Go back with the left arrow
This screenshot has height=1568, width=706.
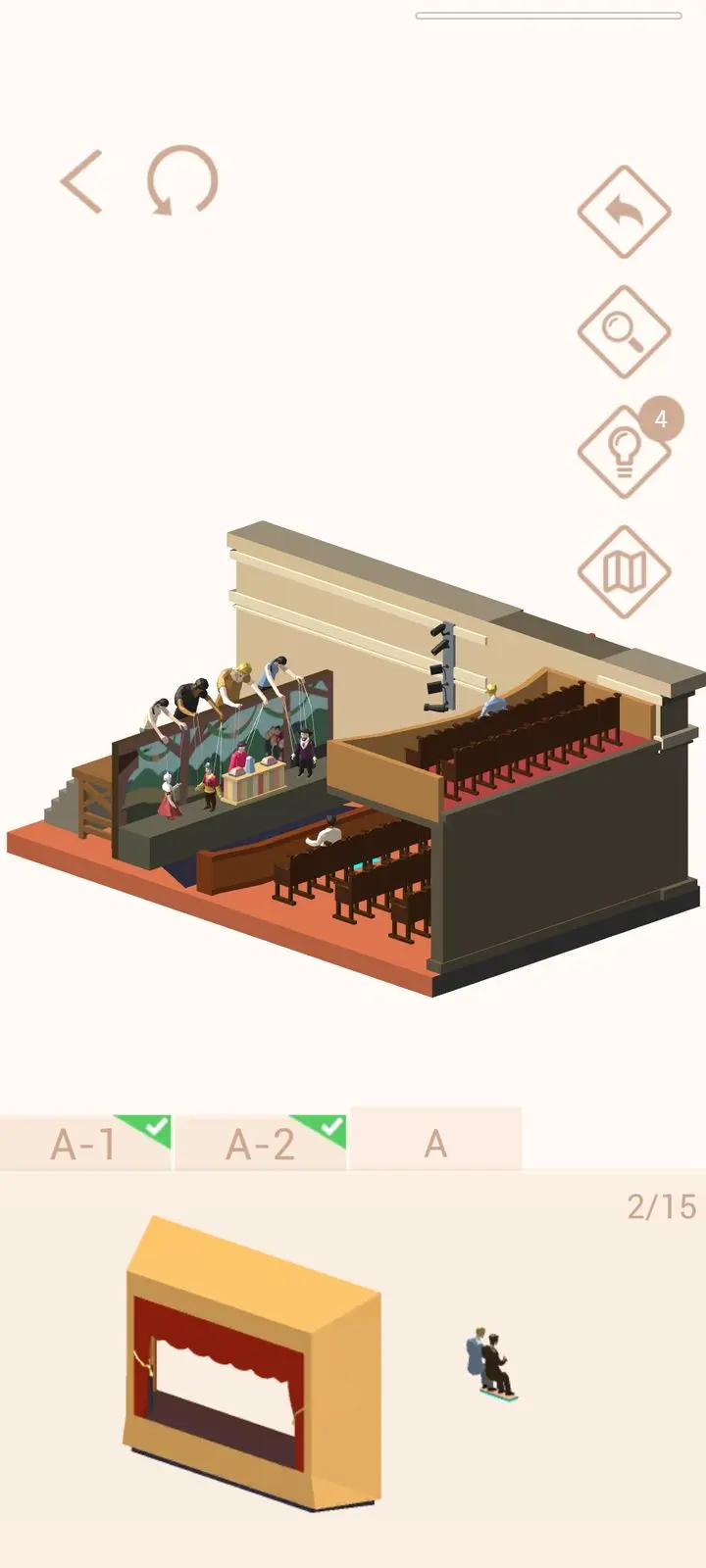(x=83, y=181)
